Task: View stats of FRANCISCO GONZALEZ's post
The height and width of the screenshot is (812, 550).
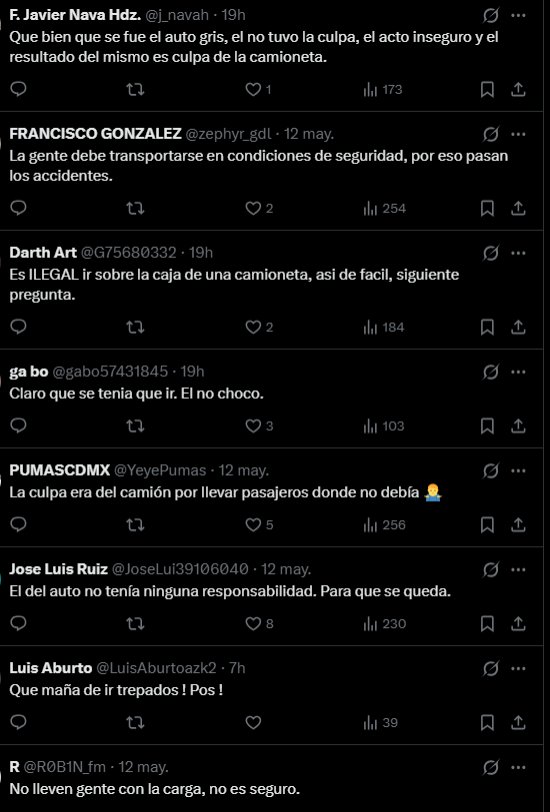Action: pyautogui.click(x=384, y=208)
